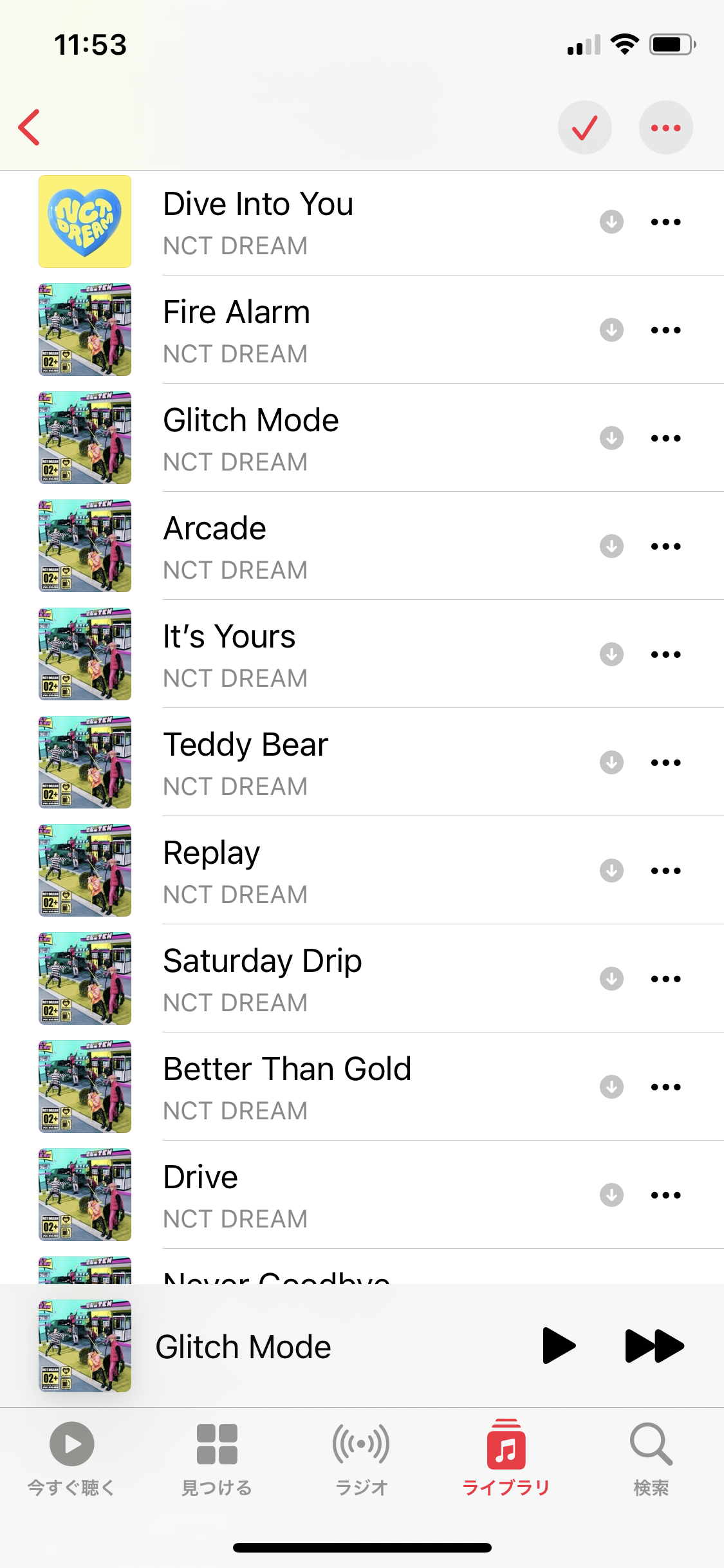Screen dimensions: 724x1568
Task: Open more options for Teddy Bear
Action: pos(665,763)
